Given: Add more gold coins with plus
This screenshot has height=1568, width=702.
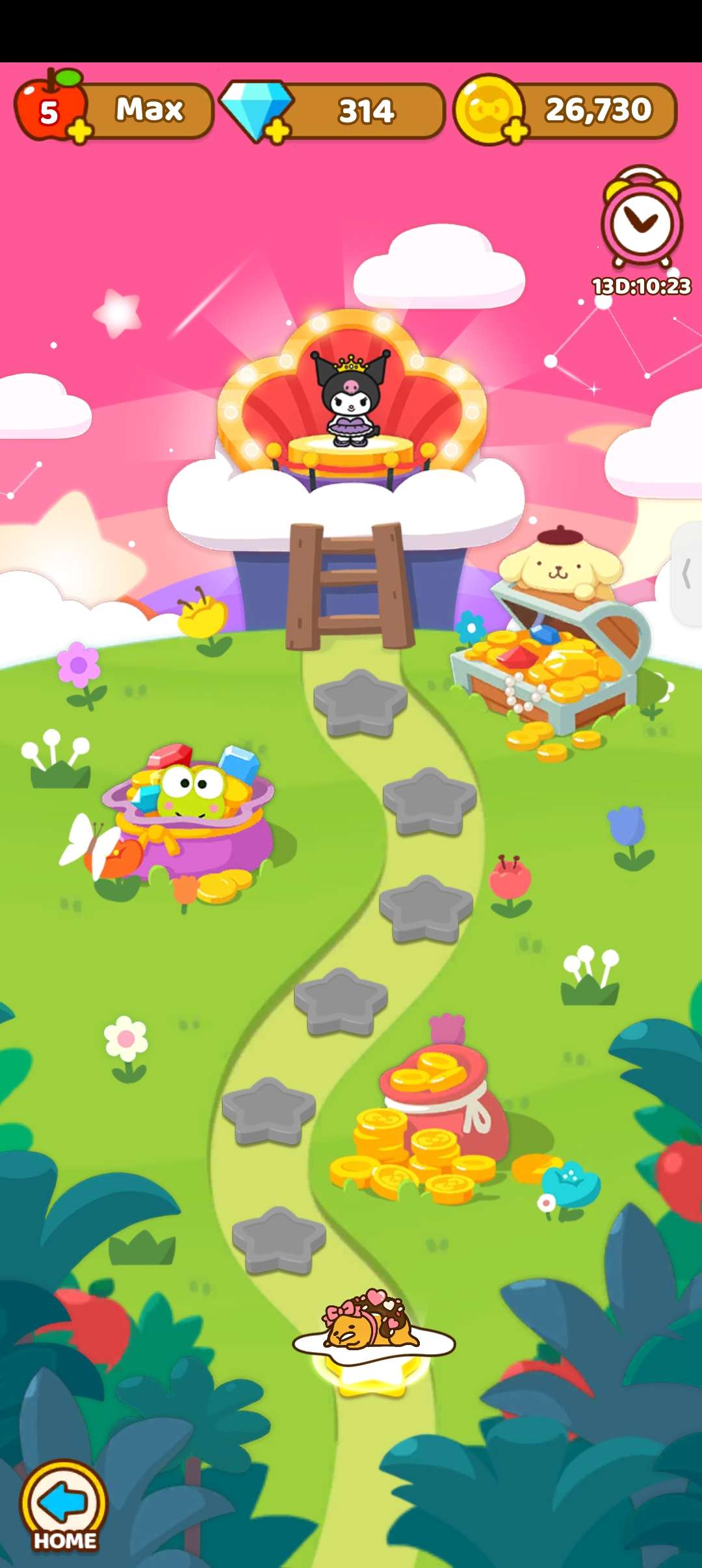Looking at the screenshot, I should pyautogui.click(x=515, y=132).
